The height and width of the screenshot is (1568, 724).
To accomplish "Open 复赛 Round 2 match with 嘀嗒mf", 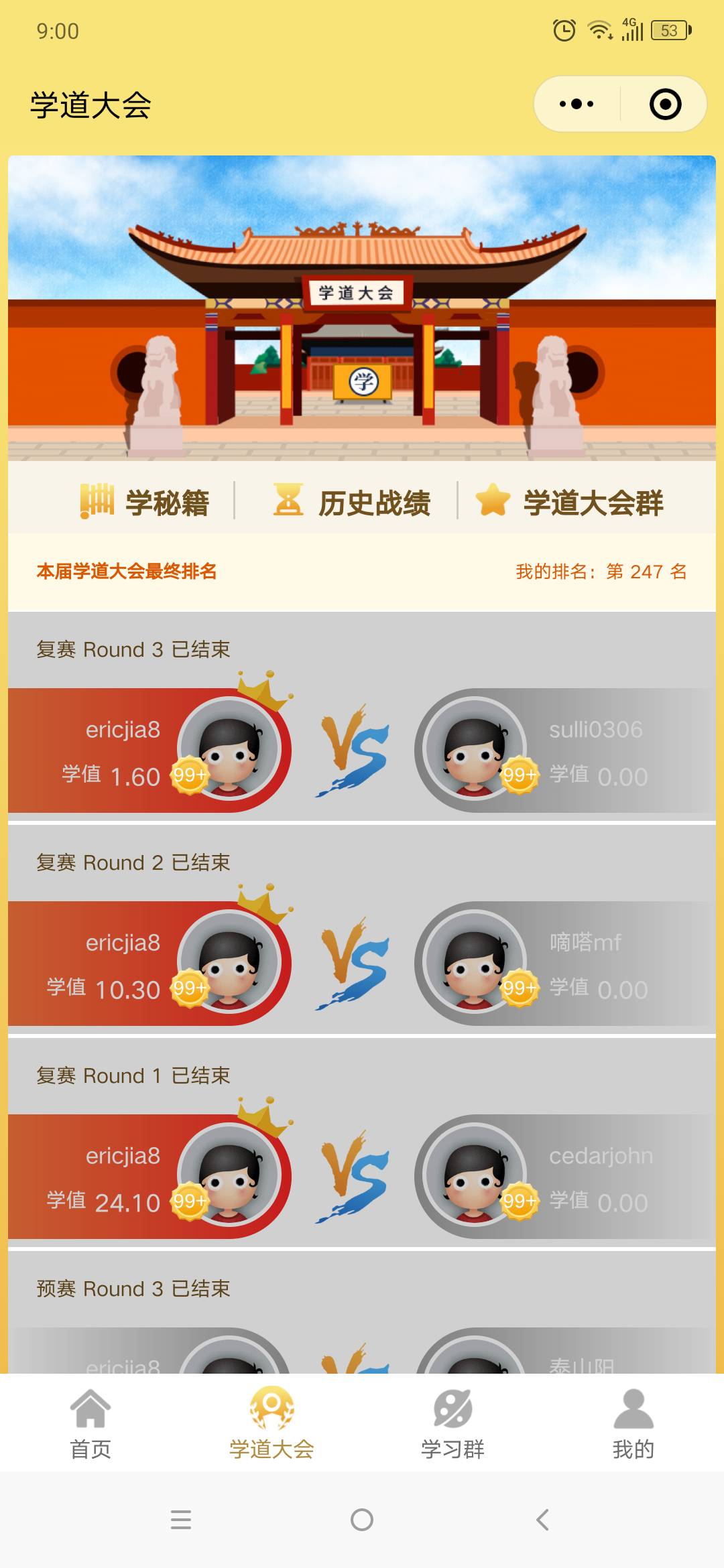I will 362,964.
